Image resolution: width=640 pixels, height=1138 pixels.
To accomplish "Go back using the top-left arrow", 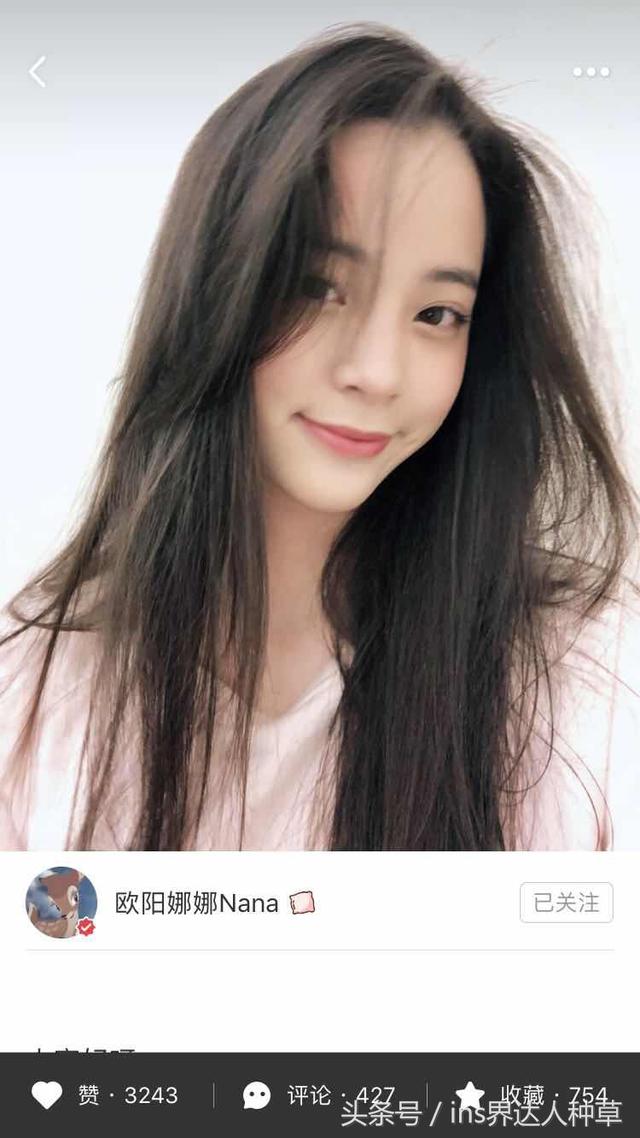I will tap(37, 72).
